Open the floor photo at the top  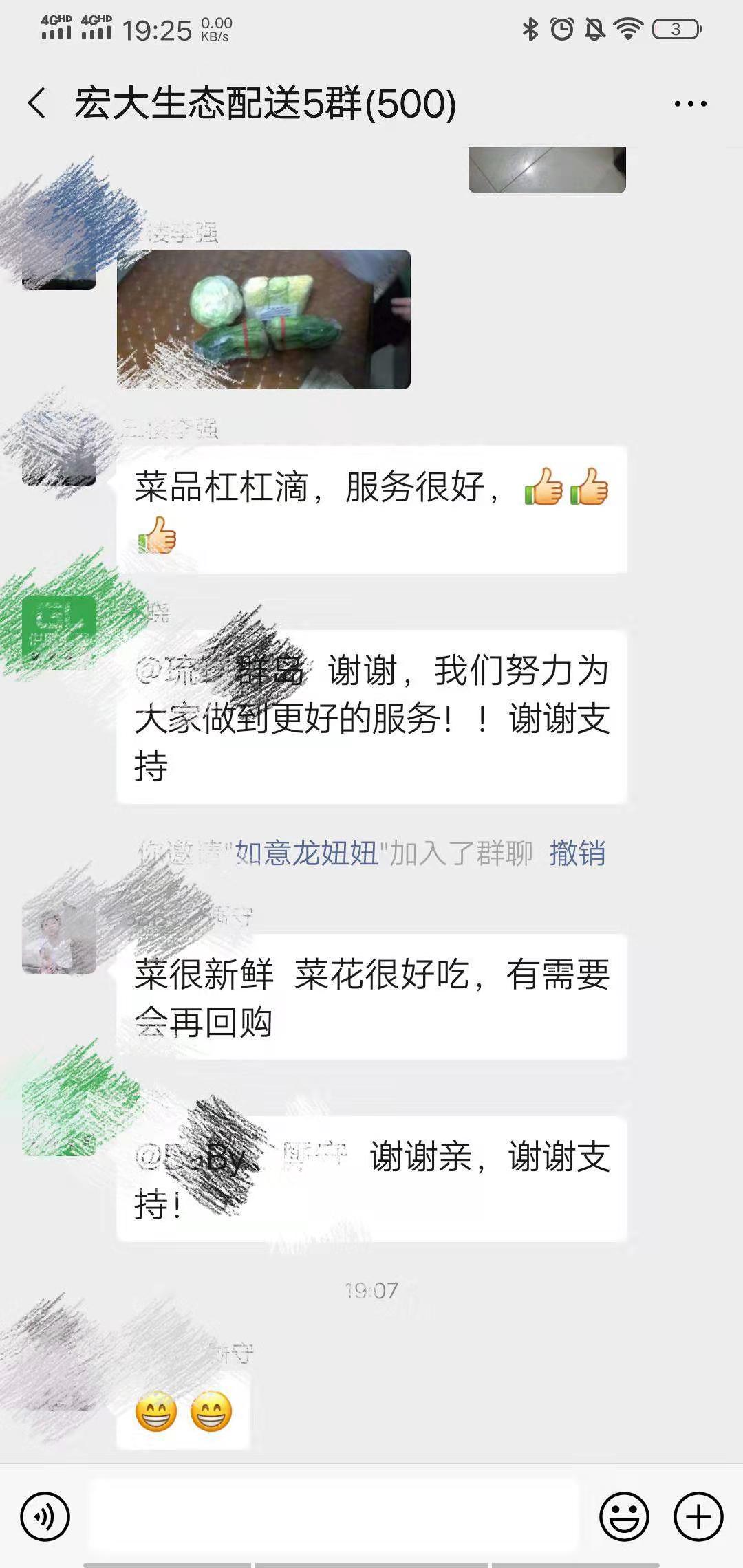click(547, 170)
